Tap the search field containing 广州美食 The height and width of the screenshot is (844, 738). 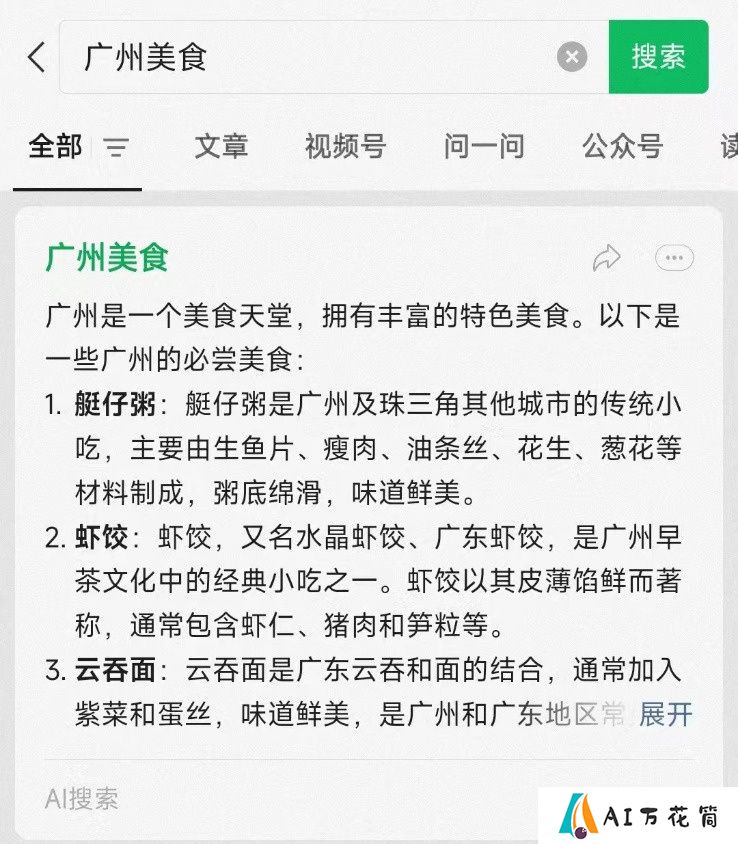click(310, 57)
